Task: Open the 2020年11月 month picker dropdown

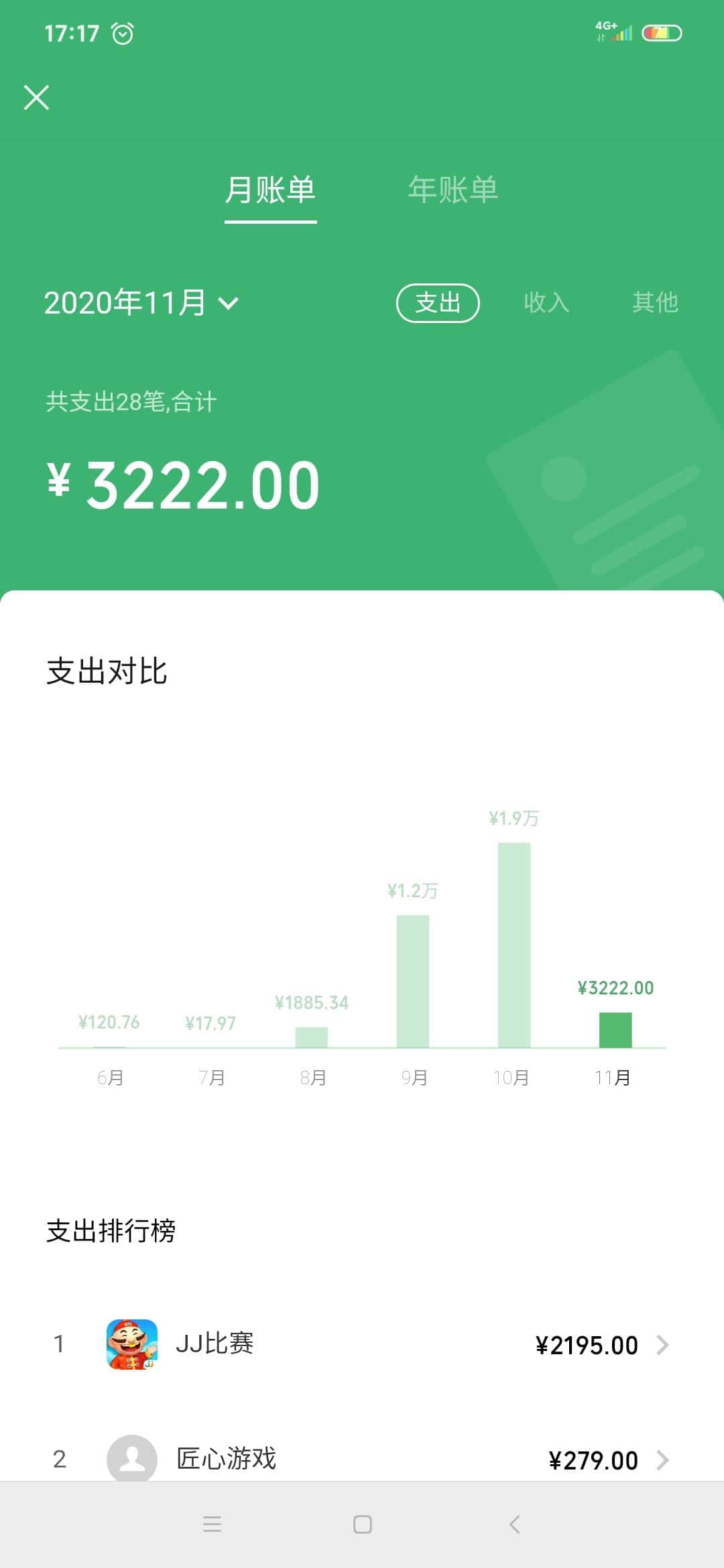Action: [141, 303]
